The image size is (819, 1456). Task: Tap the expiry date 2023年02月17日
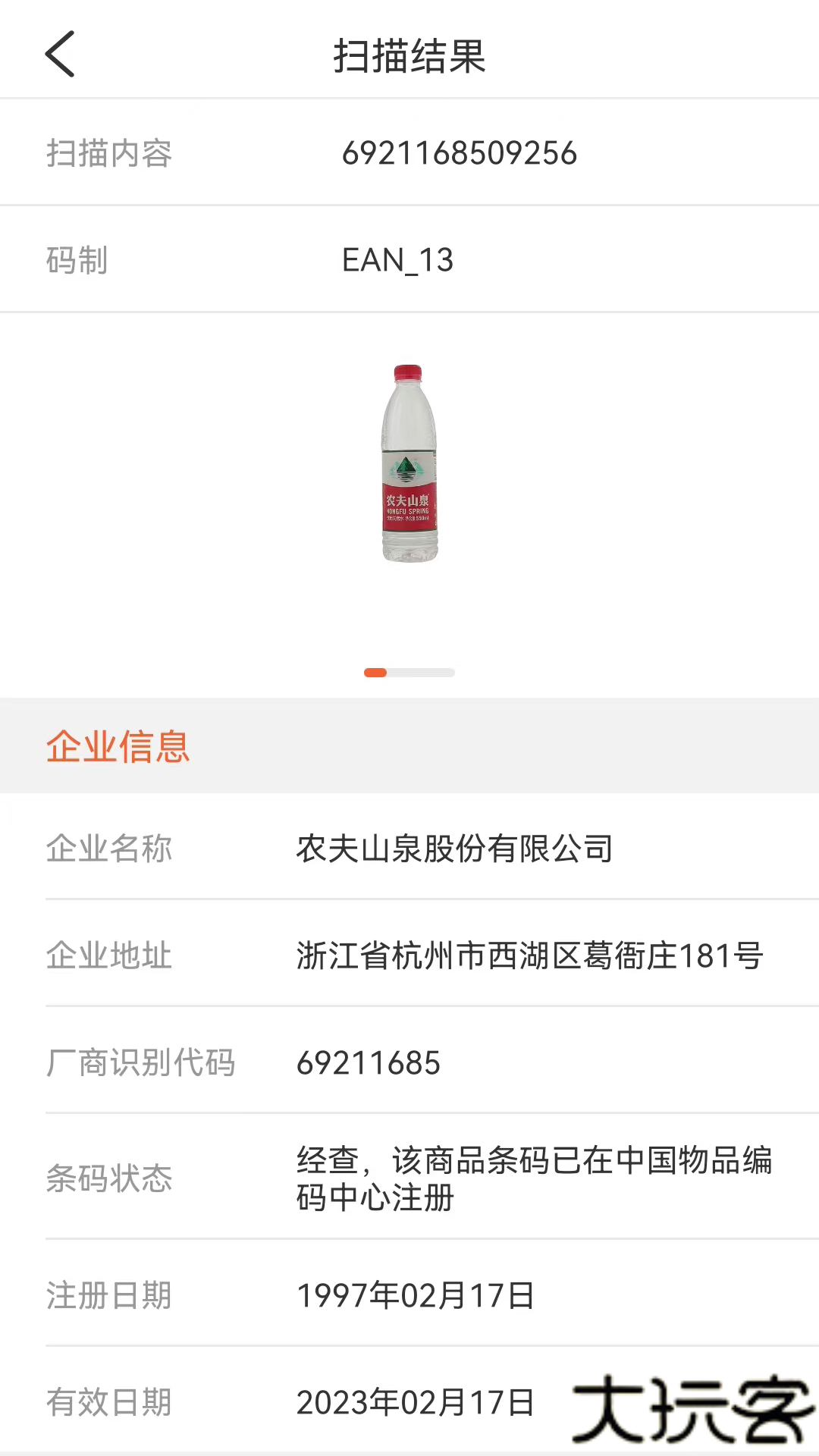[x=416, y=1404]
